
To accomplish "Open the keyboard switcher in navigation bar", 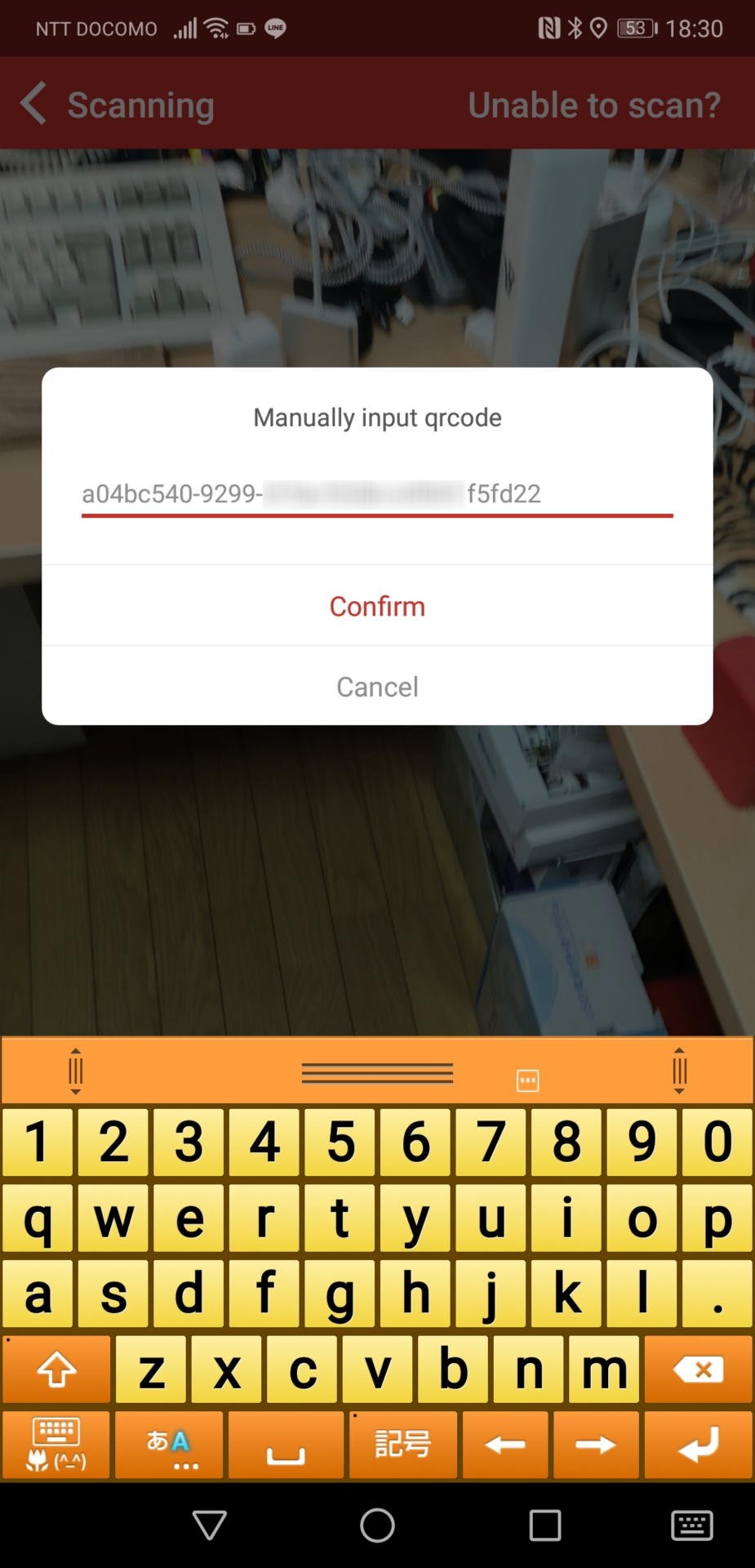I will click(x=691, y=1525).
